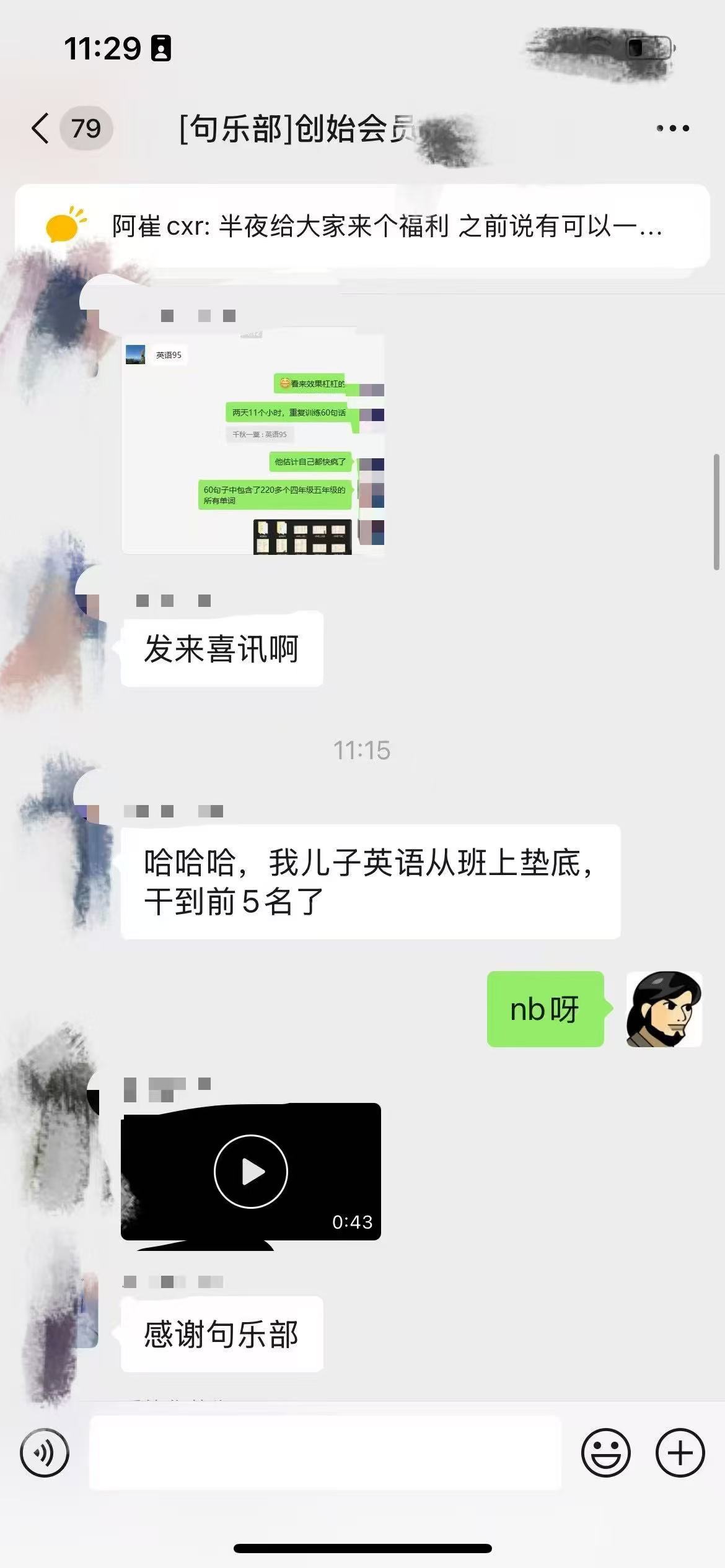
Task: Open the emoji picker
Action: coord(605,1452)
